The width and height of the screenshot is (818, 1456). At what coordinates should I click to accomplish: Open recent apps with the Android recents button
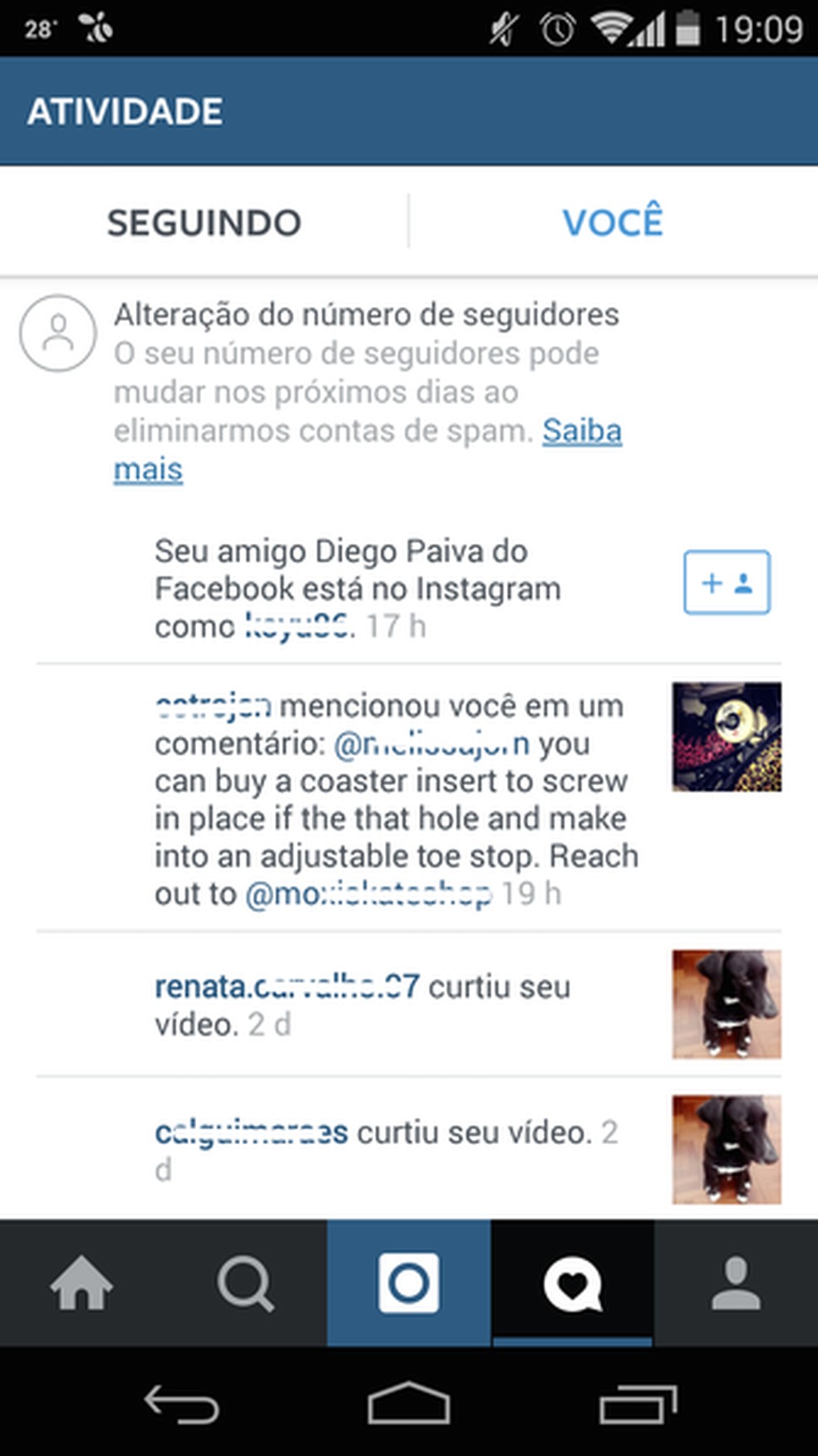click(x=635, y=1401)
